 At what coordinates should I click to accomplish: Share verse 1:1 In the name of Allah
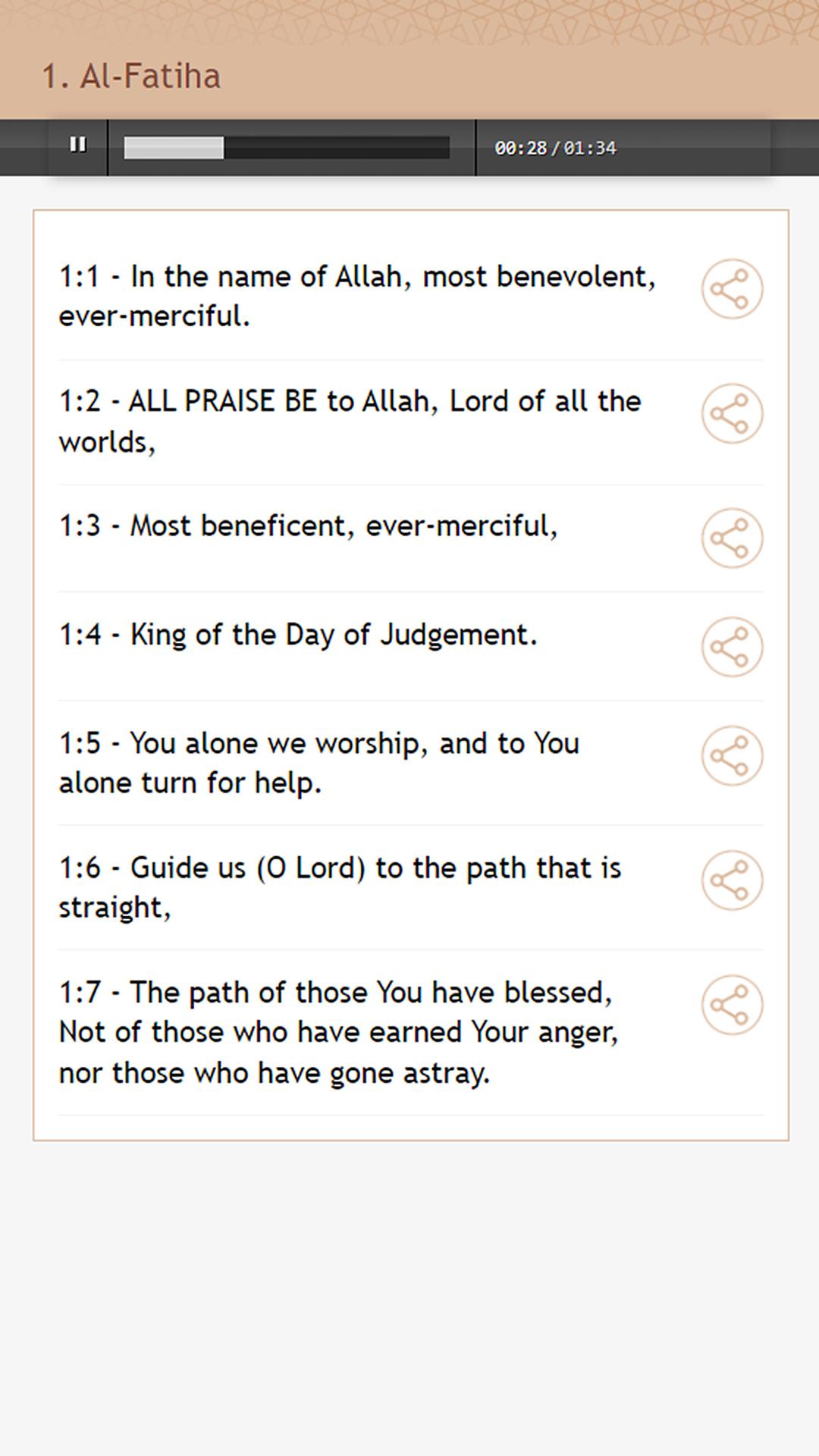point(731,289)
